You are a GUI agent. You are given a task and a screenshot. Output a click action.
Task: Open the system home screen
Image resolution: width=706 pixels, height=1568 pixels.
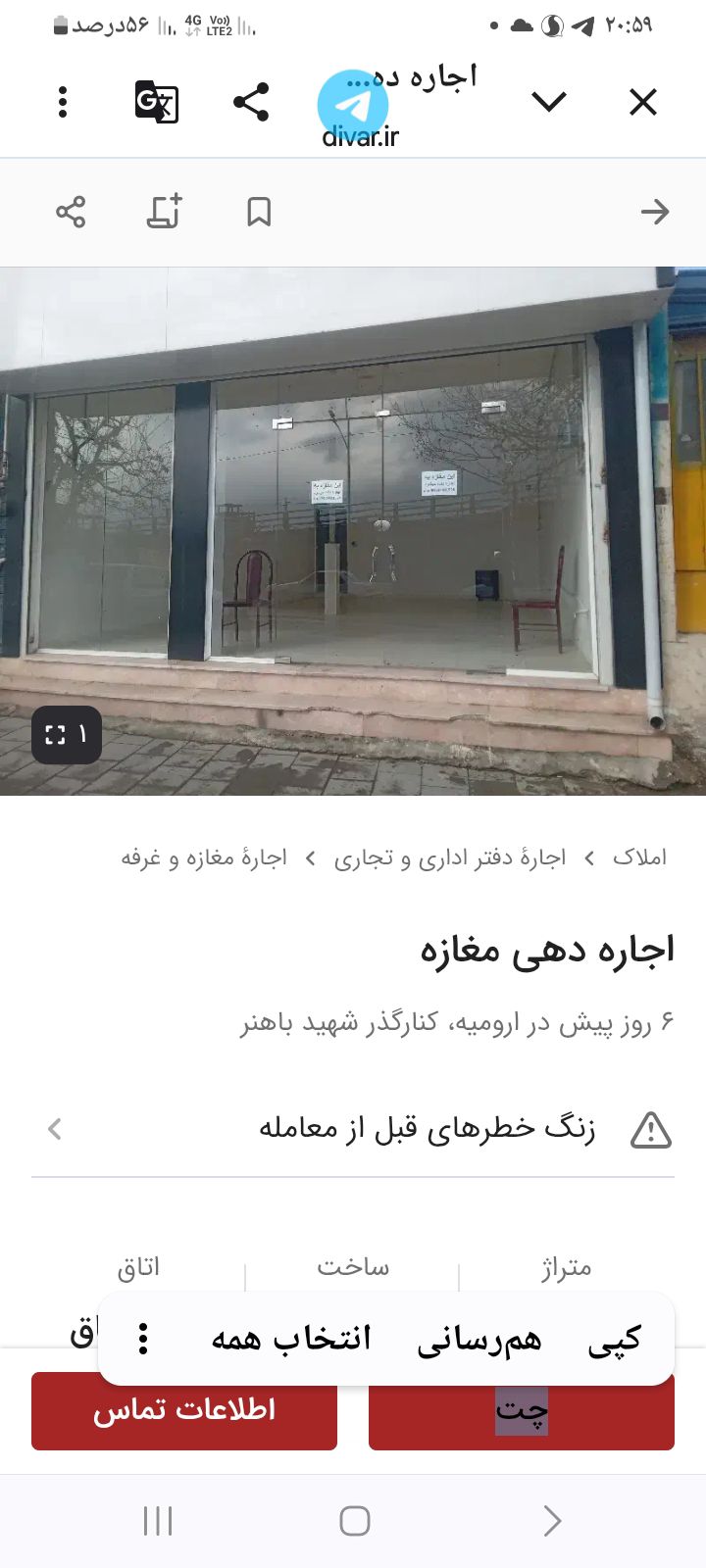(x=354, y=1521)
